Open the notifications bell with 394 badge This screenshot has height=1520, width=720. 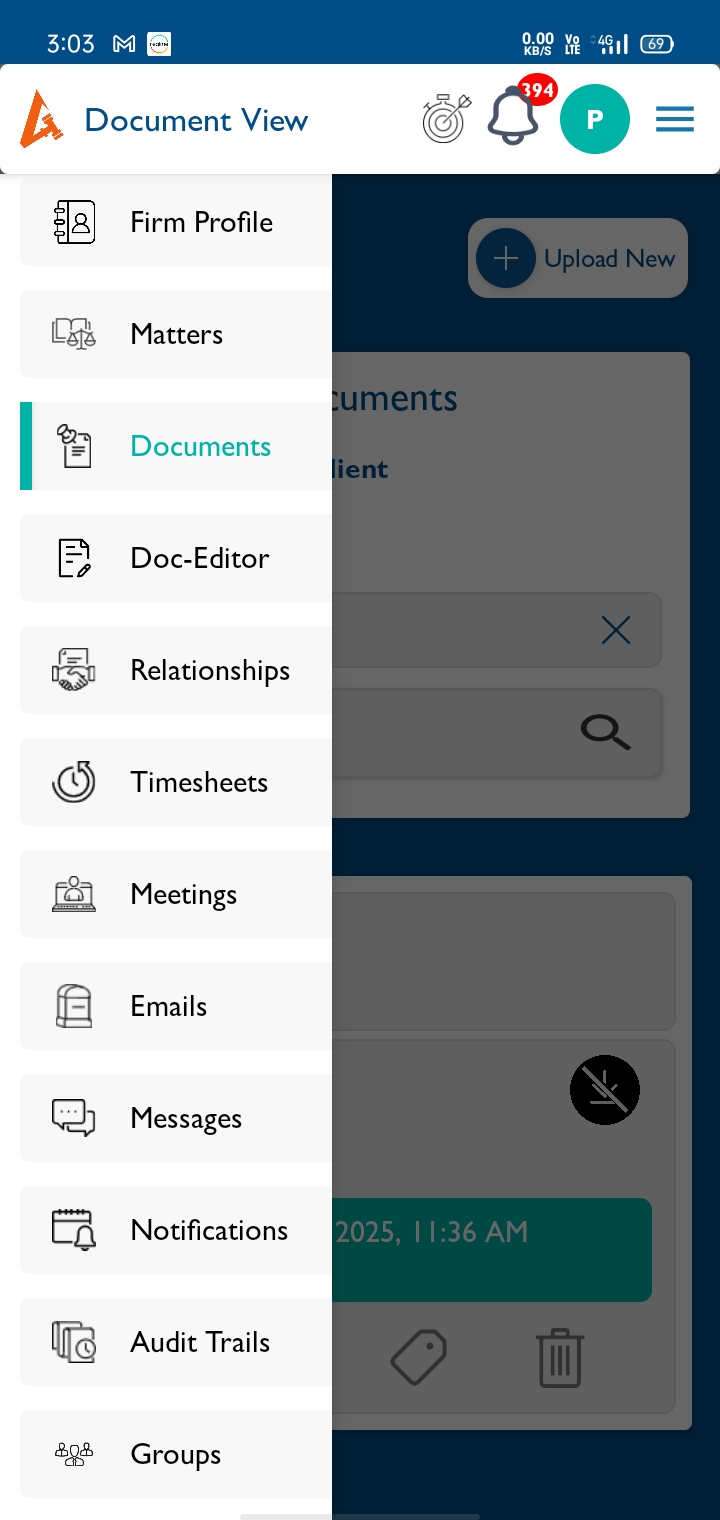tap(514, 118)
